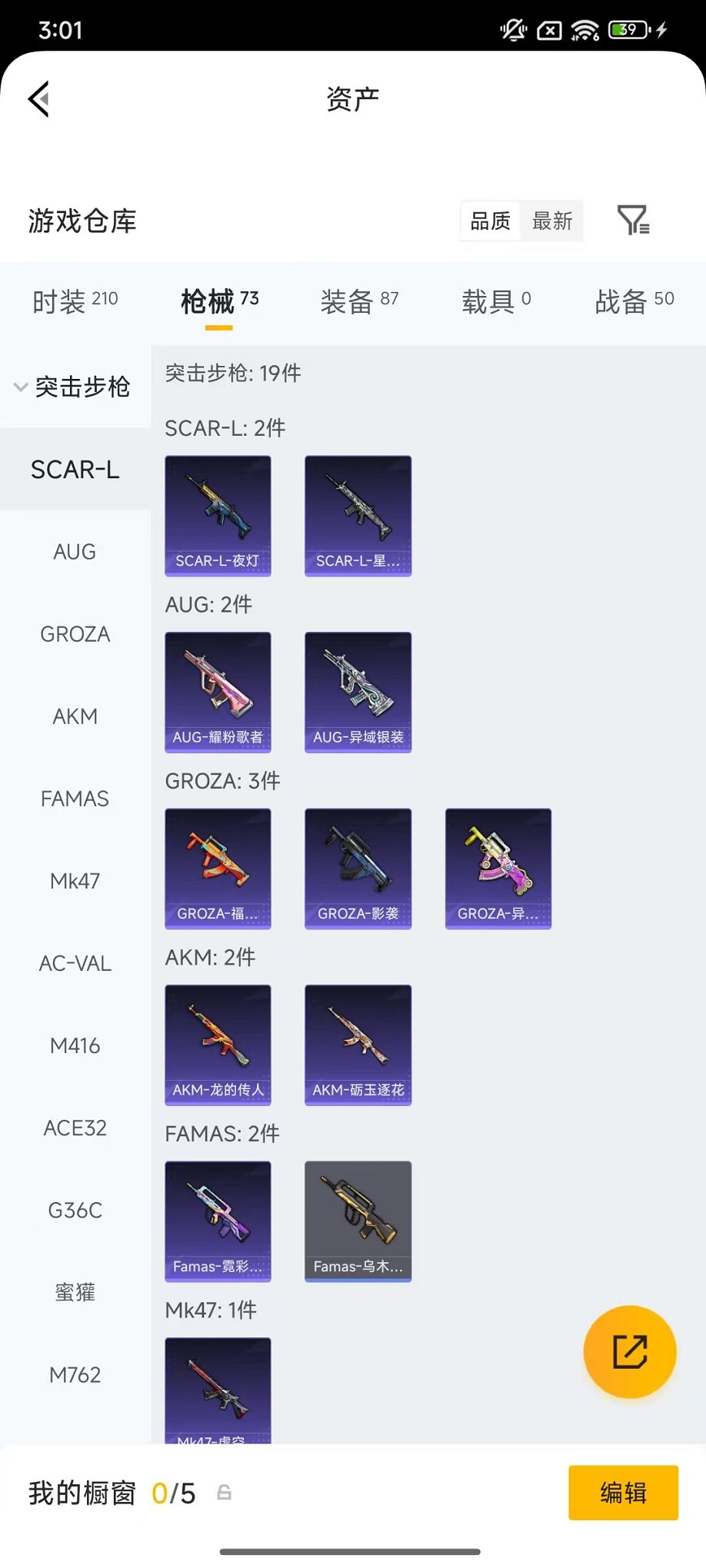Open the GROZA-影袭 skin
This screenshot has height=1568, width=706.
pos(358,868)
